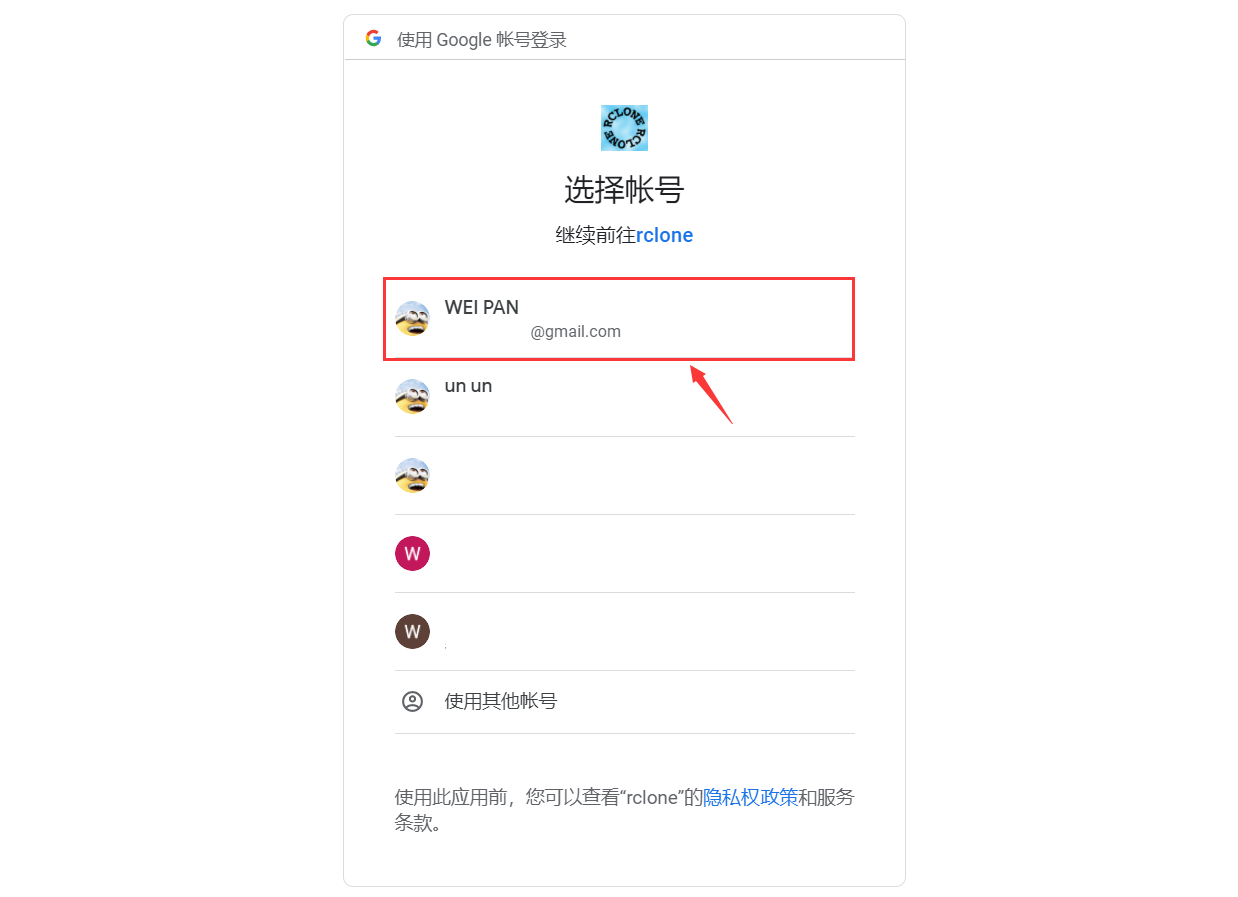Tap 使用其他帐号 to use another account
1238x897 pixels.
click(500, 701)
